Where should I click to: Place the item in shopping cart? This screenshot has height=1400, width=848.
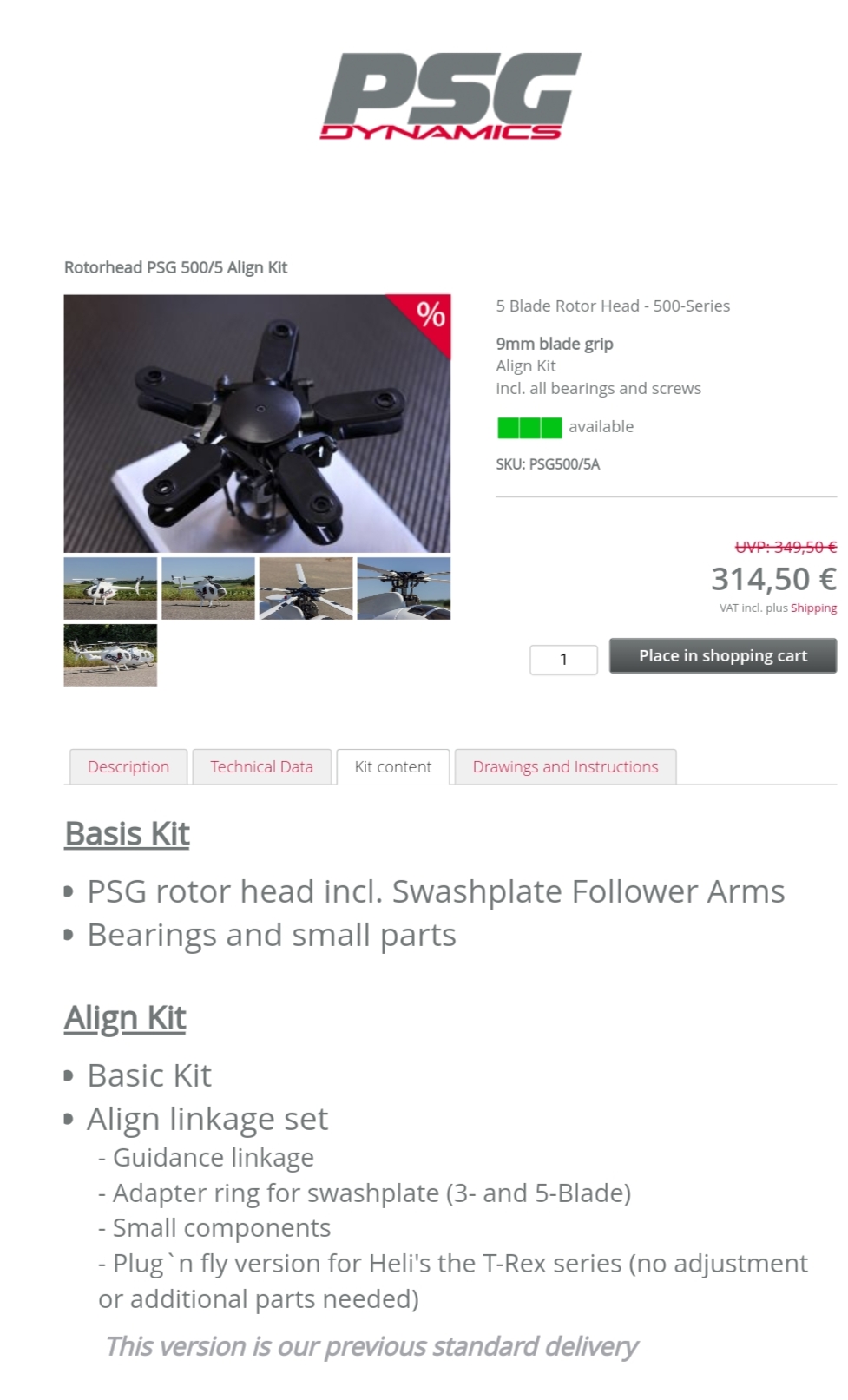723,656
